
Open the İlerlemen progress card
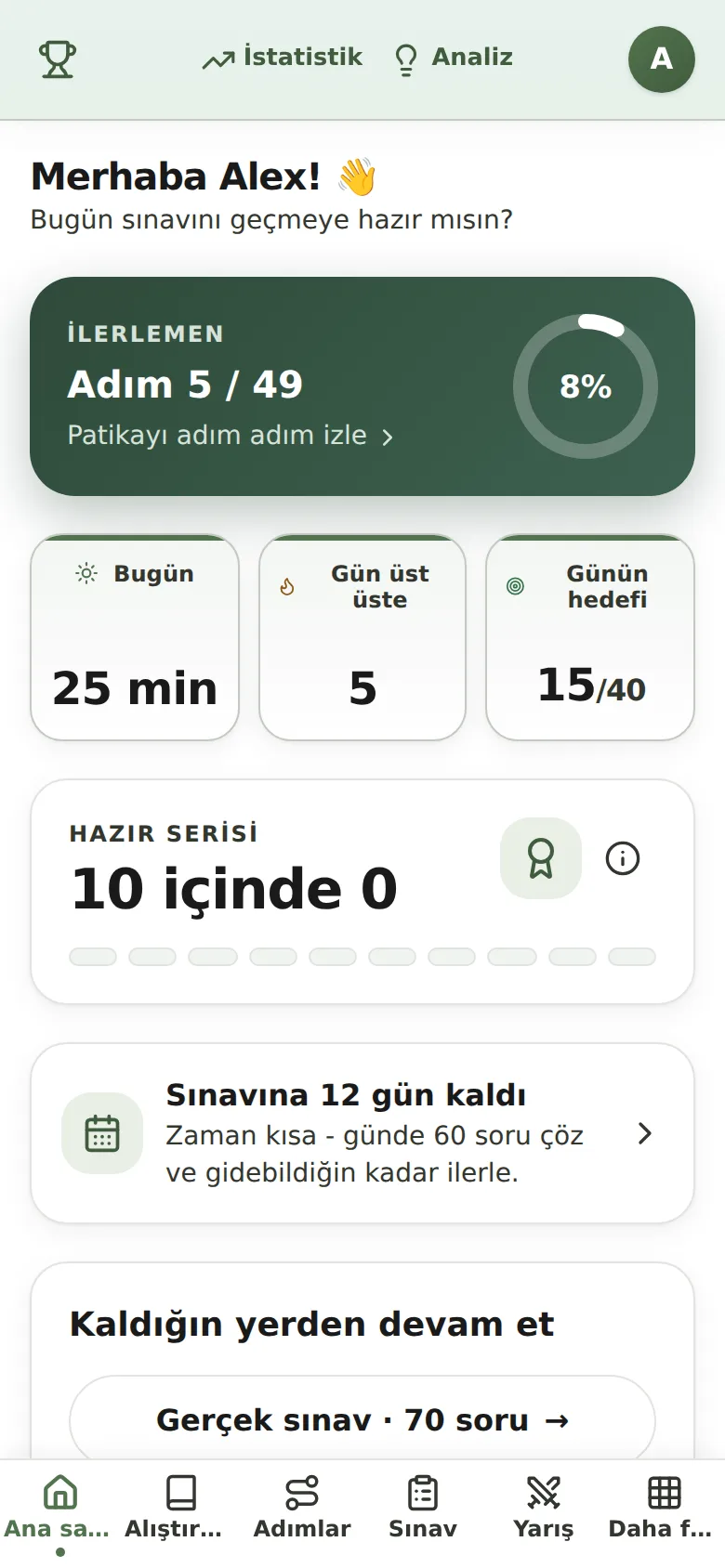click(x=362, y=386)
